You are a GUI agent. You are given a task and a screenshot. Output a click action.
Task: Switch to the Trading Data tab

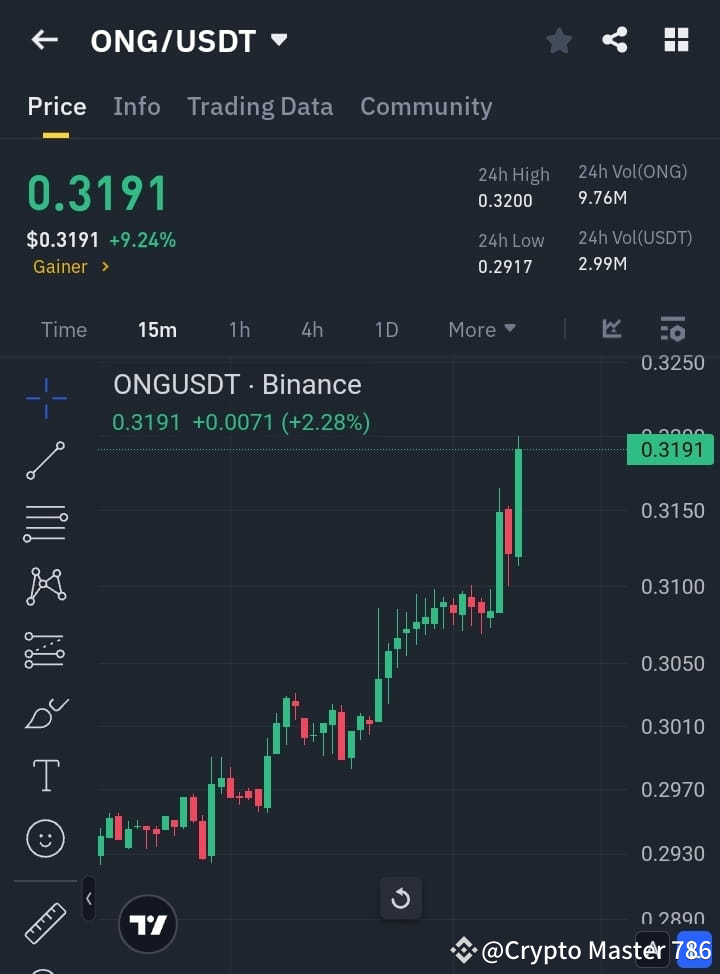click(x=260, y=106)
